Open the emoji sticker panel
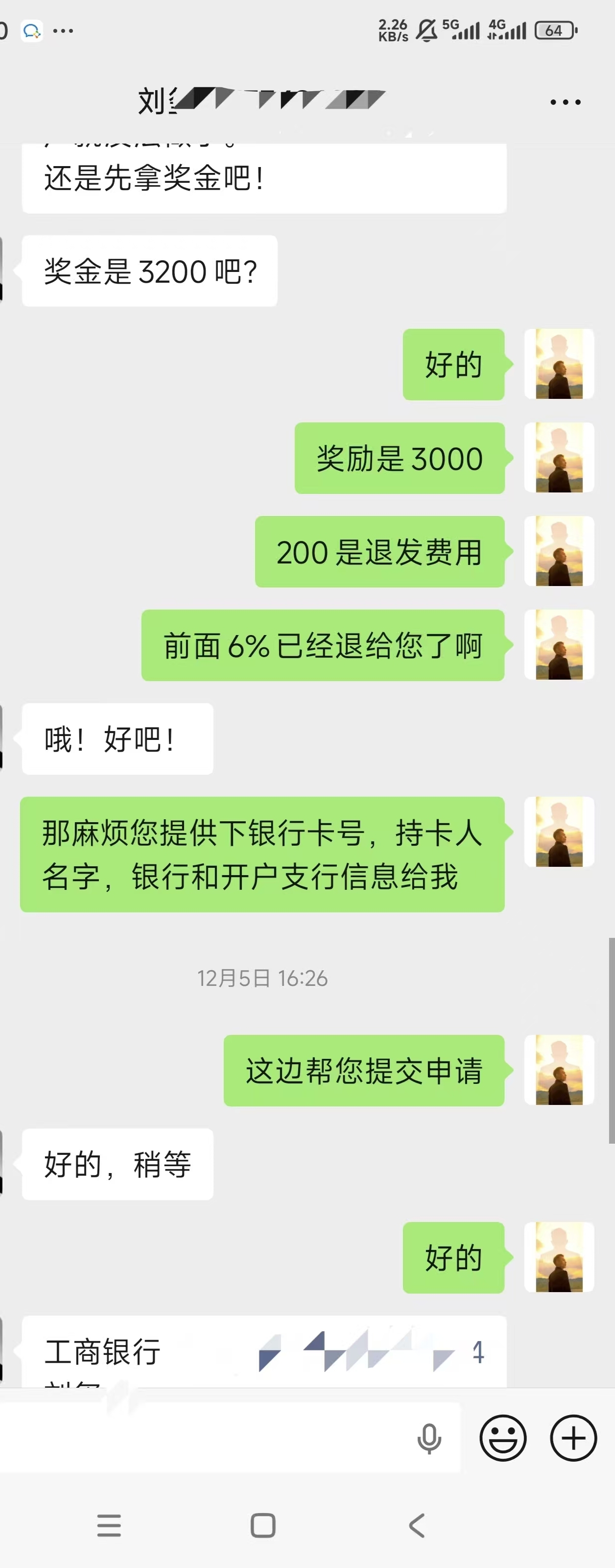Viewport: 615px width, 1568px height. pyautogui.click(x=502, y=1438)
